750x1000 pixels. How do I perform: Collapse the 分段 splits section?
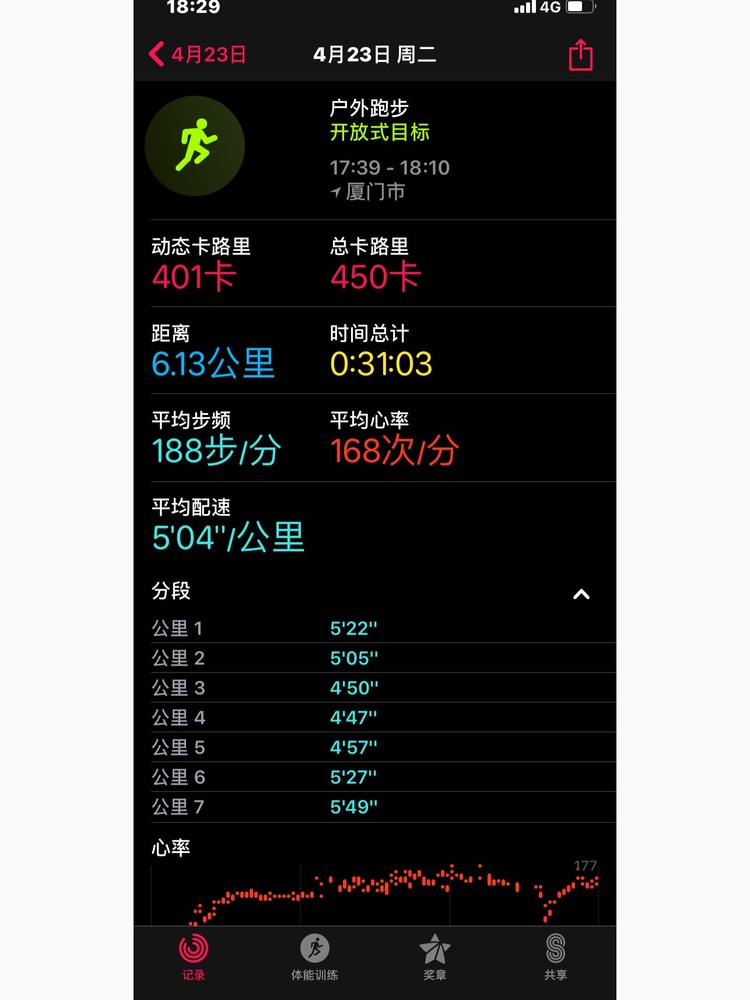[x=581, y=594]
